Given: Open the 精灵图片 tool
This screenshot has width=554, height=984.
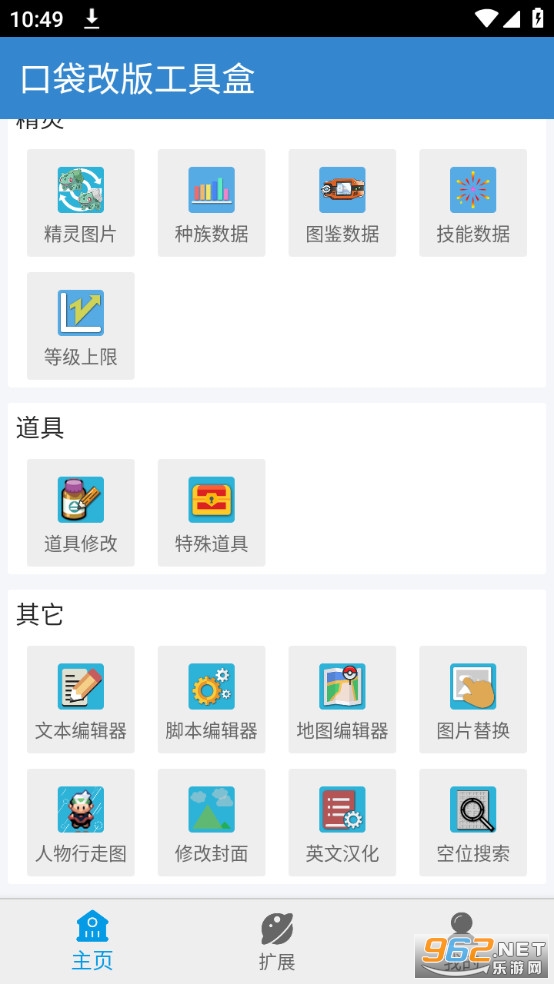Looking at the screenshot, I should (x=80, y=203).
